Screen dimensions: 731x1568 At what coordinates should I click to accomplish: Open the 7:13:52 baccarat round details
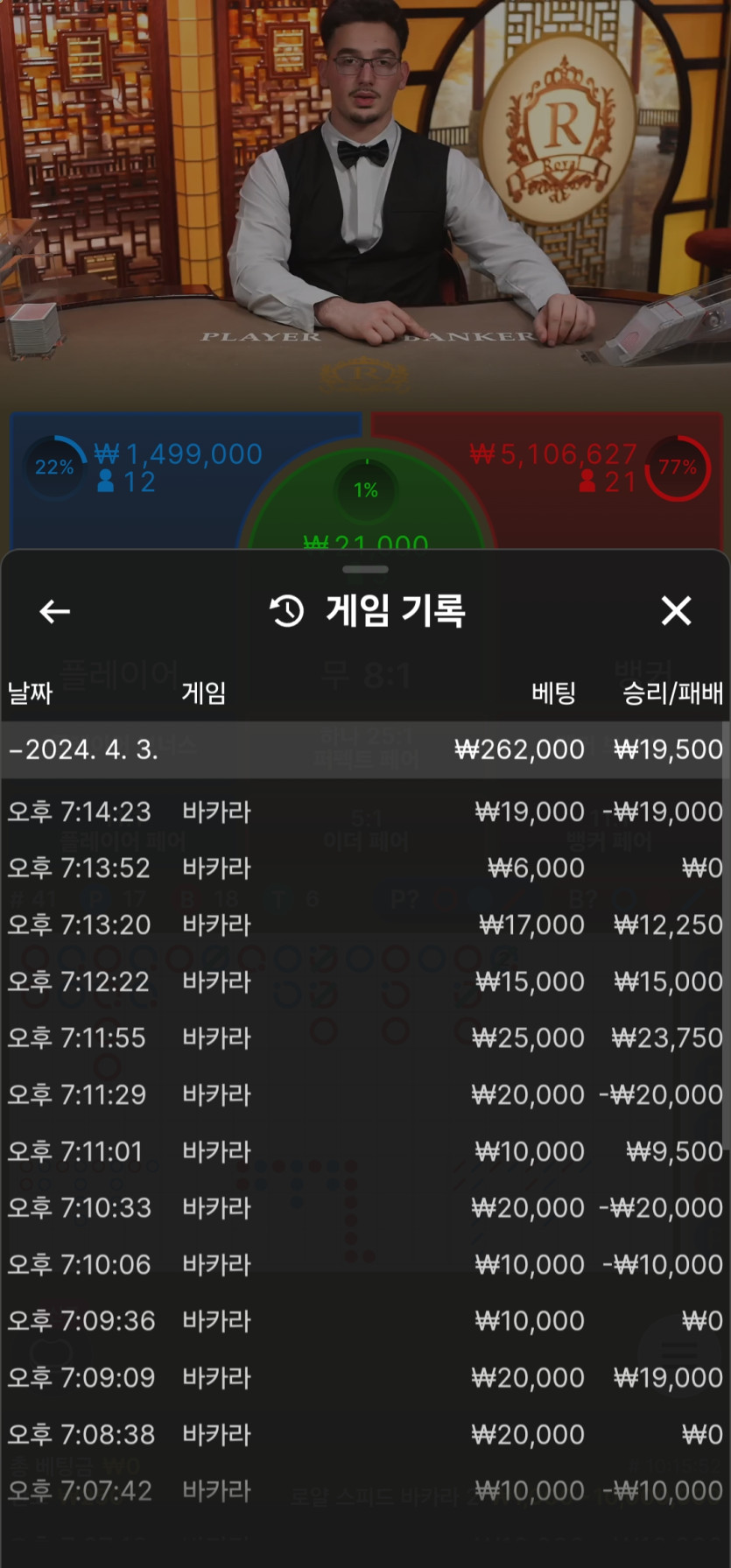click(365, 868)
